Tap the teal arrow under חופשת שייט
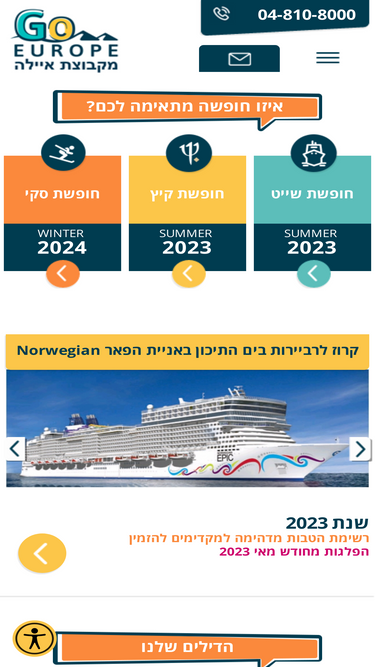Viewport: 375px width, 667px height. [314, 274]
